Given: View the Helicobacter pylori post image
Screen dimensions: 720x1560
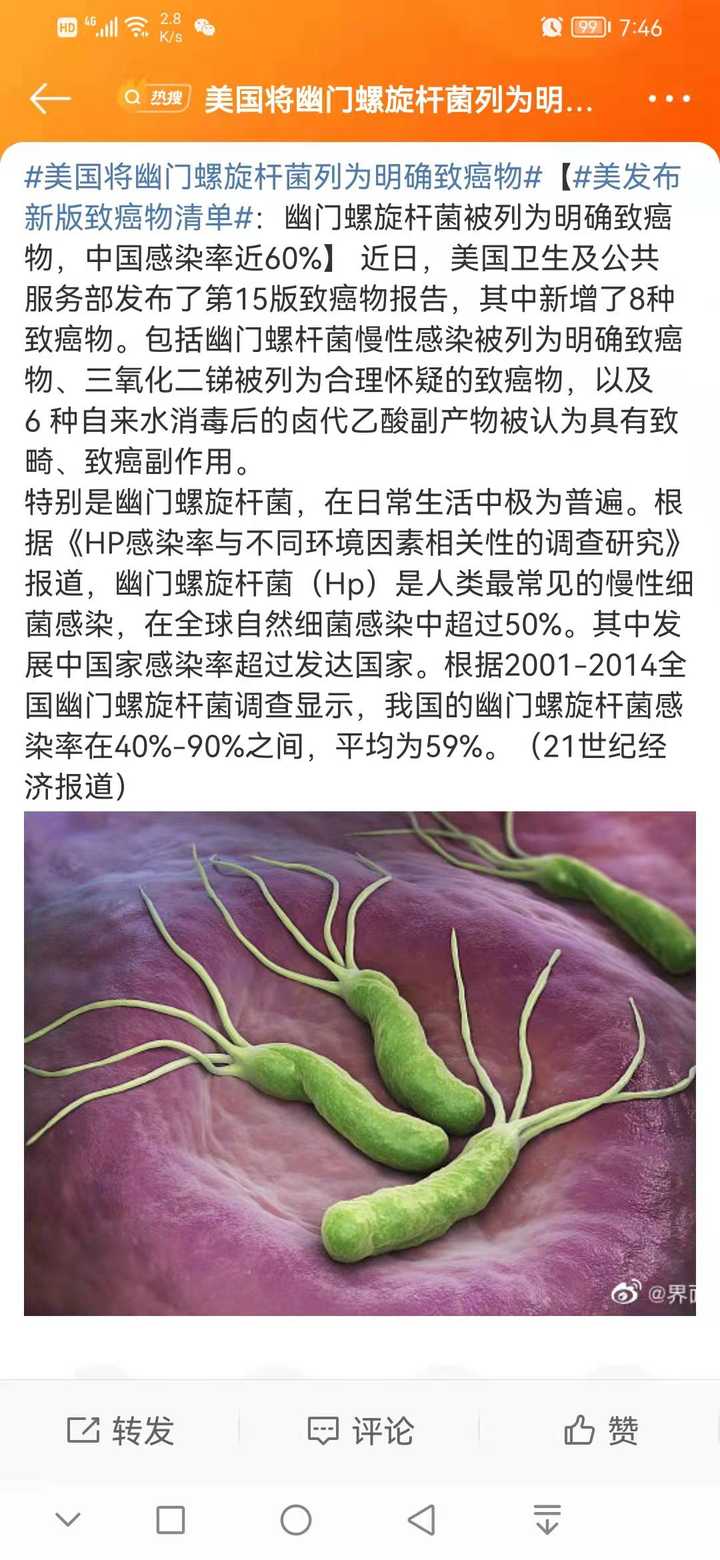Looking at the screenshot, I should pyautogui.click(x=360, y=1063).
